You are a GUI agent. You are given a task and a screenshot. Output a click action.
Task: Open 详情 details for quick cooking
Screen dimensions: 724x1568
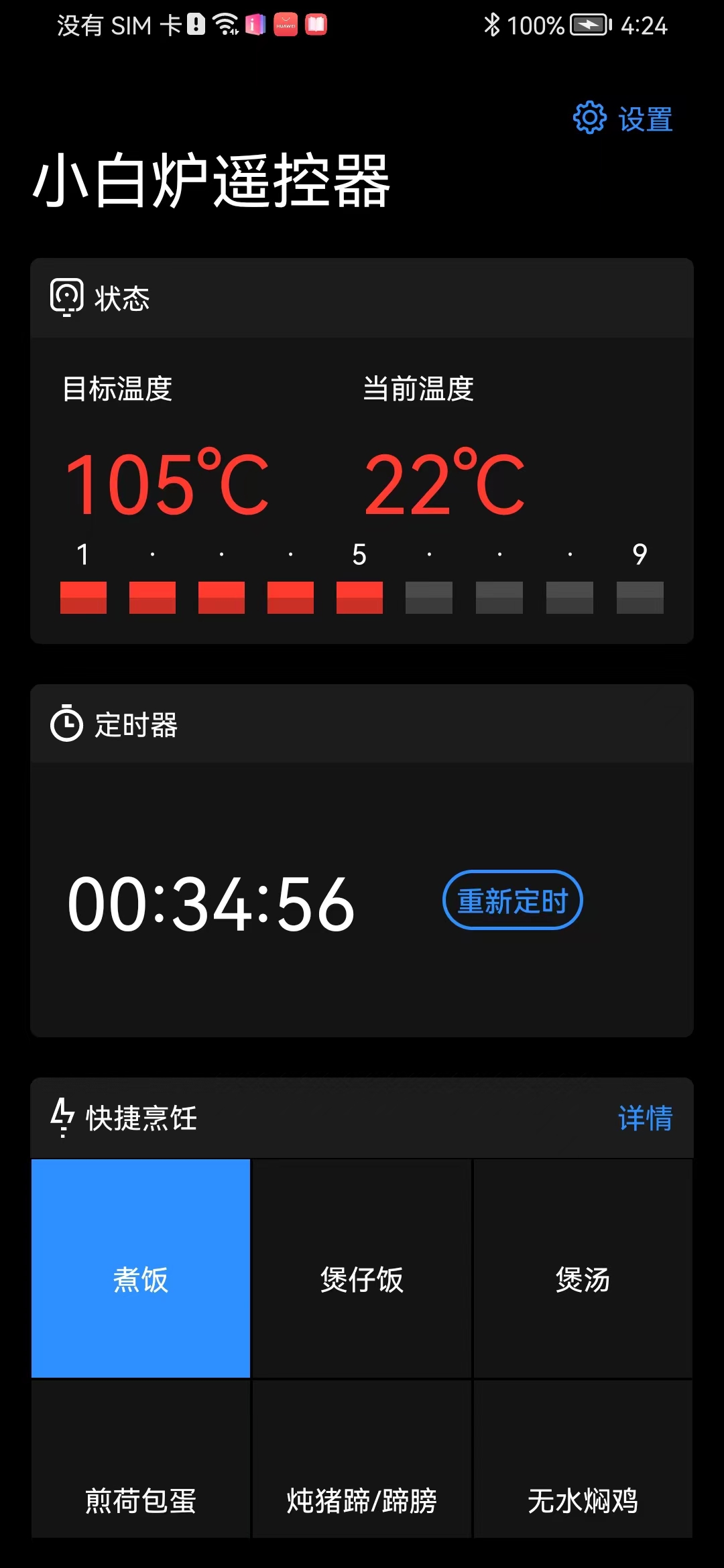(x=646, y=1116)
